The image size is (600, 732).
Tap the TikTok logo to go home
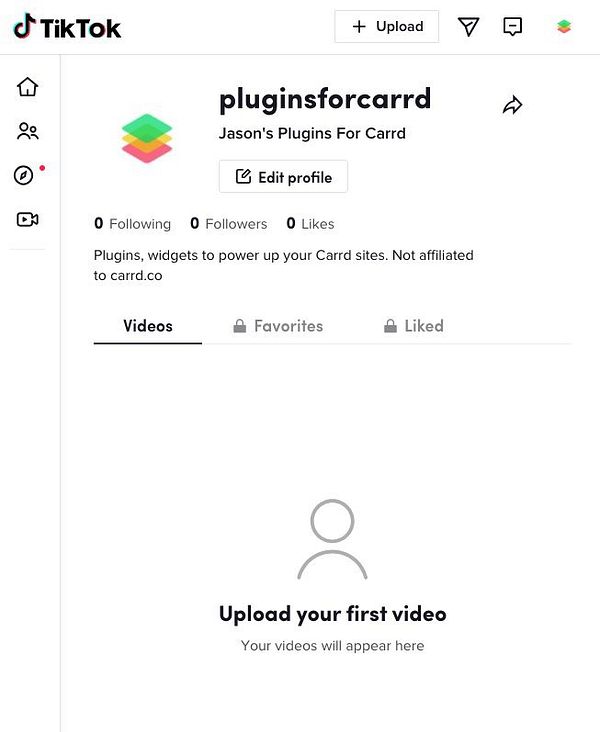pos(67,27)
